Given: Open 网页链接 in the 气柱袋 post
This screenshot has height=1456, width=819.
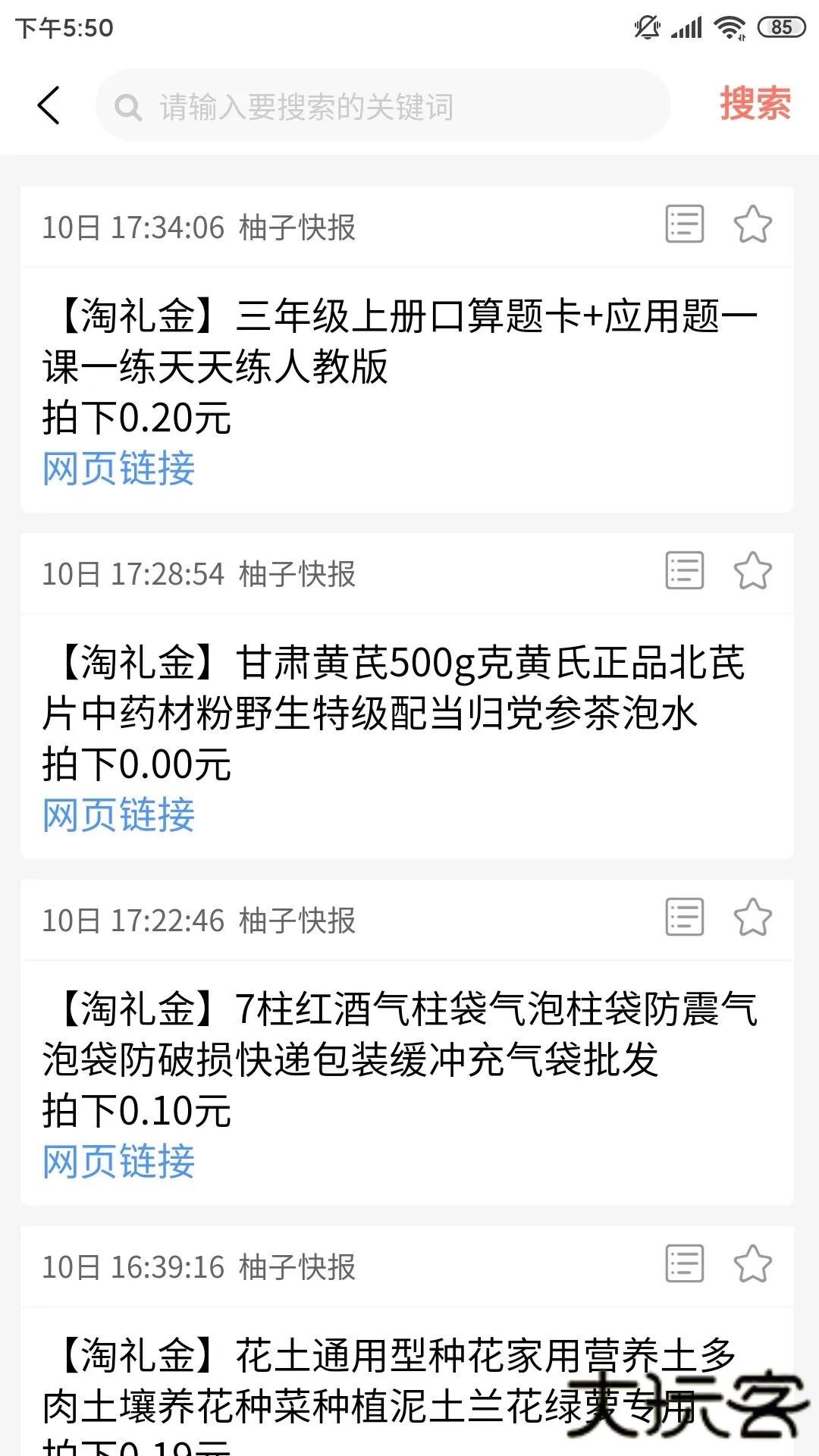Looking at the screenshot, I should click(118, 1160).
